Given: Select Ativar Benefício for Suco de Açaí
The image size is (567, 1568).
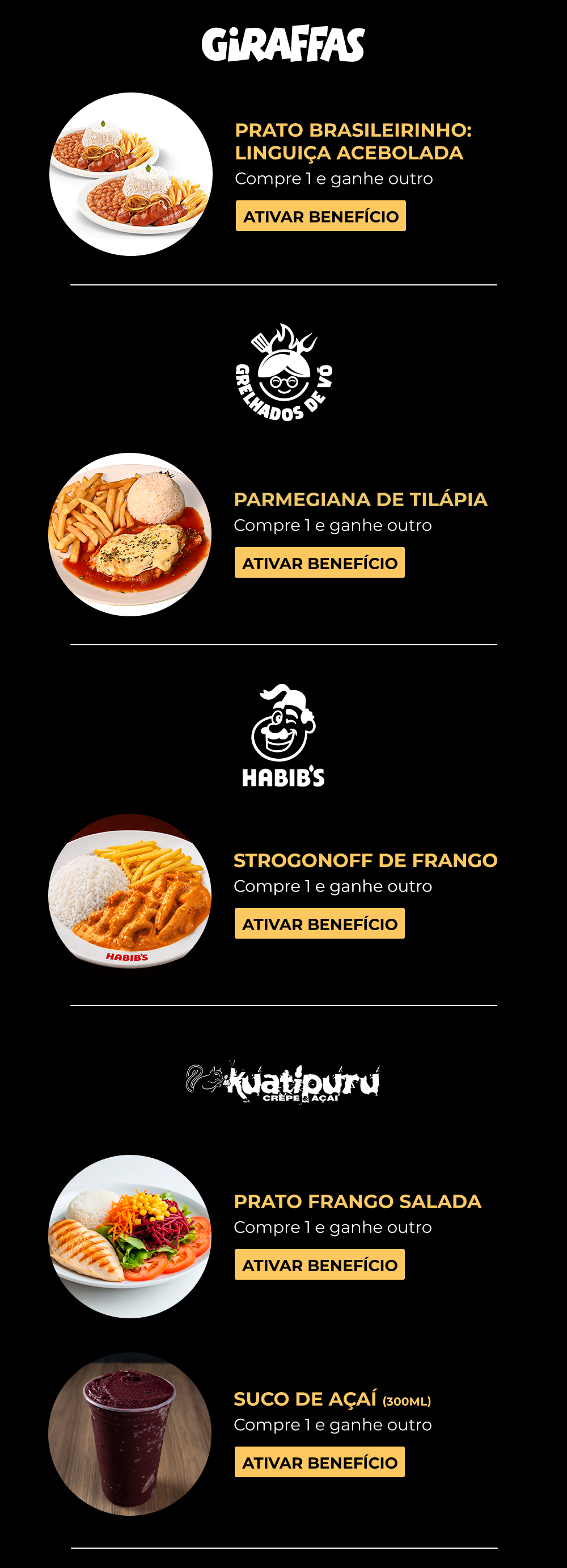Looking at the screenshot, I should pyautogui.click(x=319, y=1461).
